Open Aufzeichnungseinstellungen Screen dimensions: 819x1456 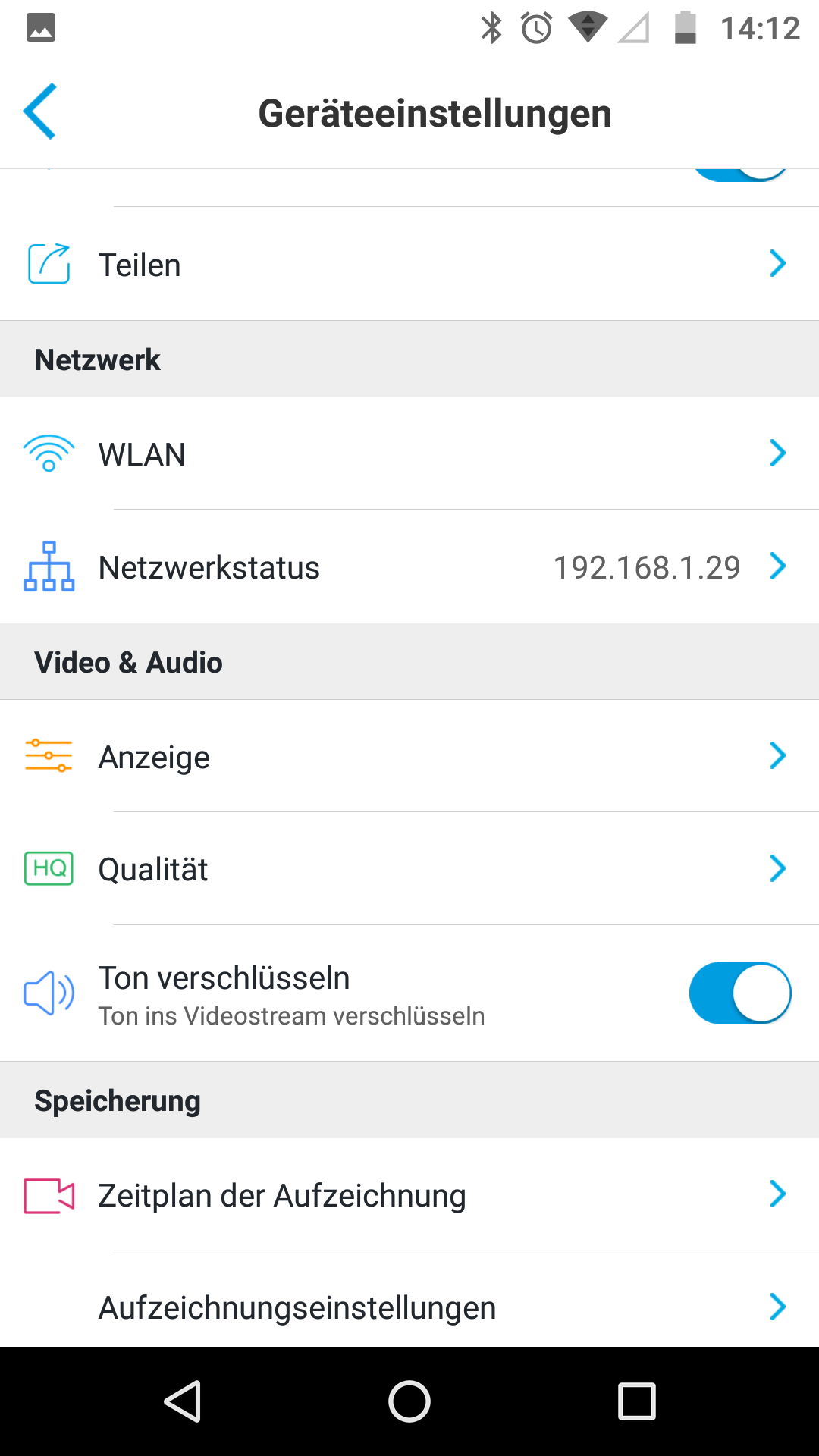point(409,1304)
